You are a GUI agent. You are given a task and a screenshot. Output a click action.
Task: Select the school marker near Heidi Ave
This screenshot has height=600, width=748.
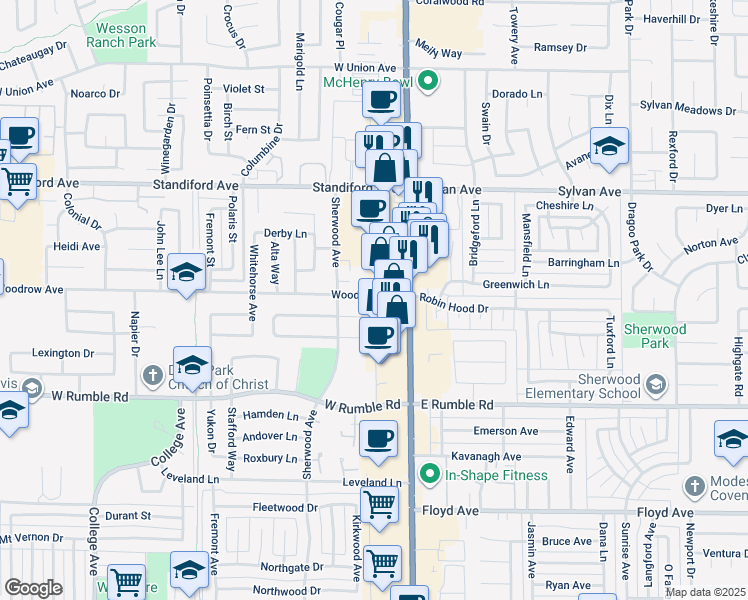[x=186, y=274]
